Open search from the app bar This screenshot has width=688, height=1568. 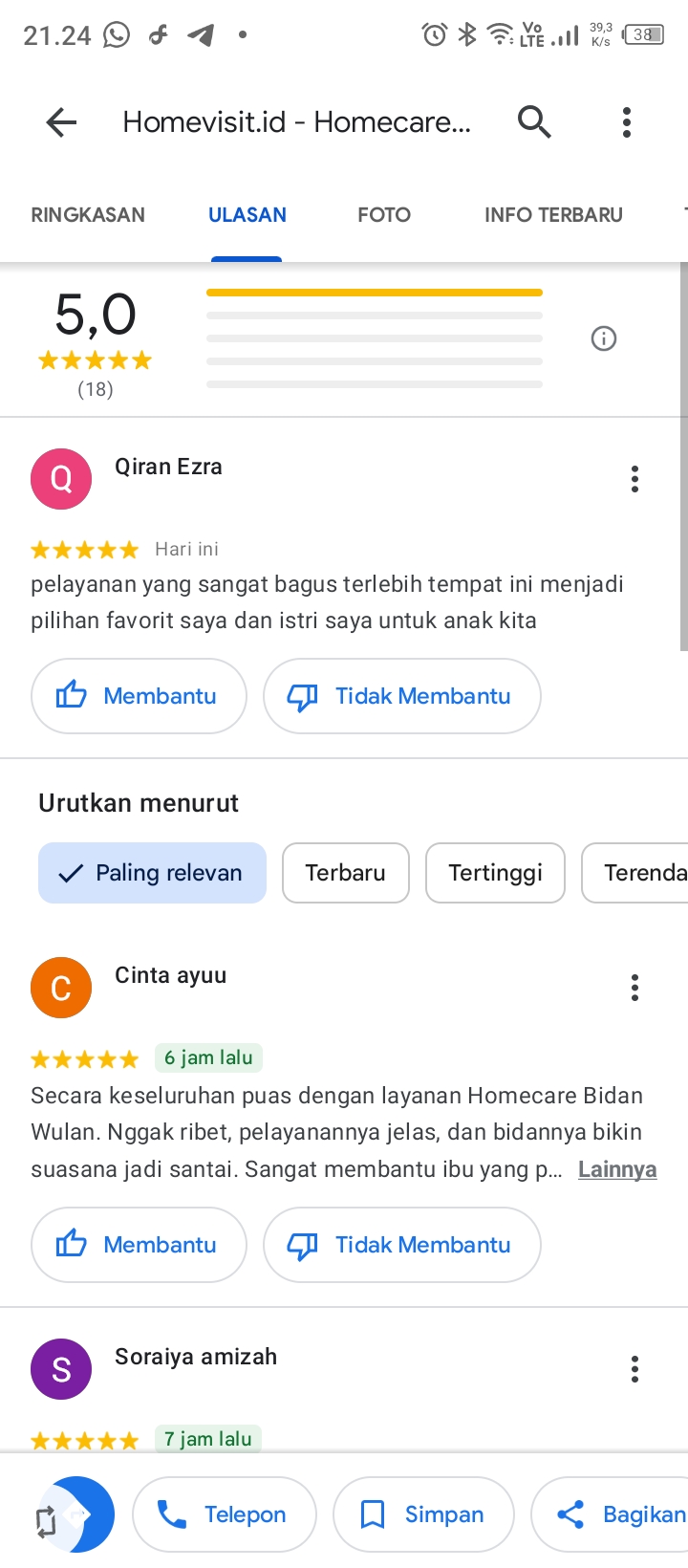534,122
